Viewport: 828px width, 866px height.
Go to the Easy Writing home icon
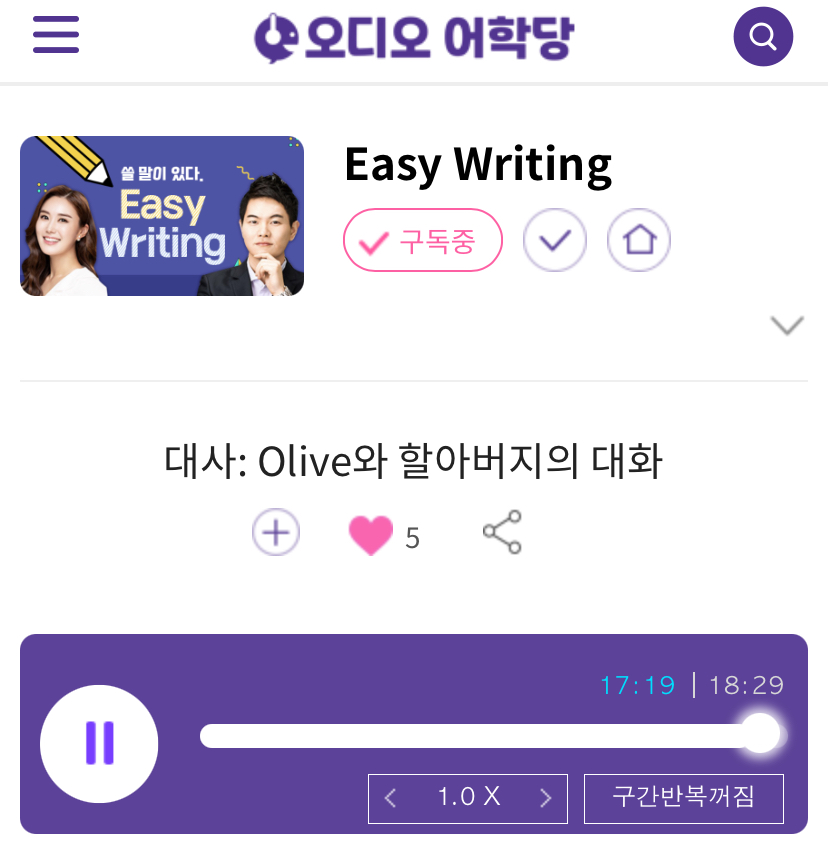(x=639, y=240)
